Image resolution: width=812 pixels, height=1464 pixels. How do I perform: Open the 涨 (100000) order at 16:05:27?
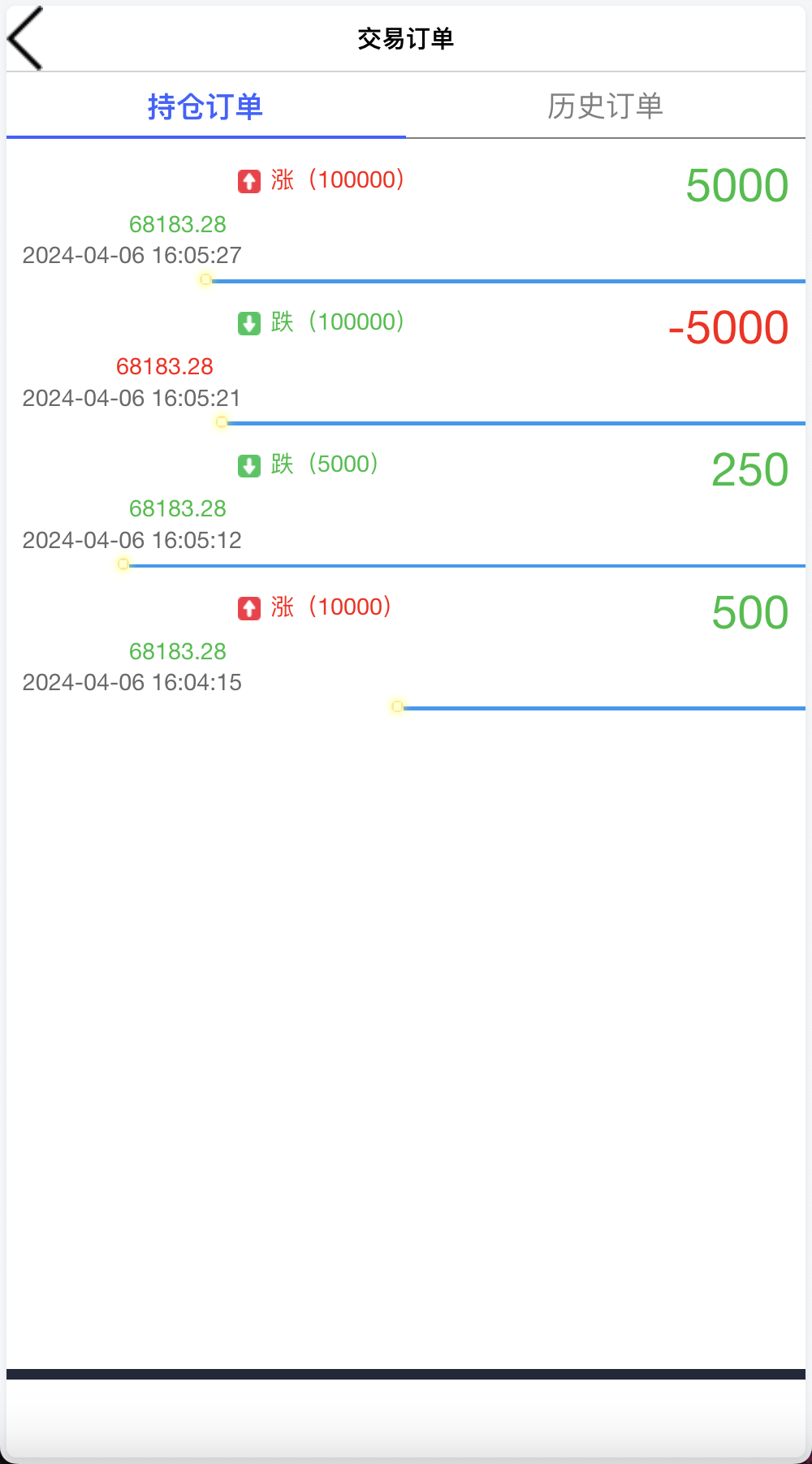pyautogui.click(x=405, y=213)
